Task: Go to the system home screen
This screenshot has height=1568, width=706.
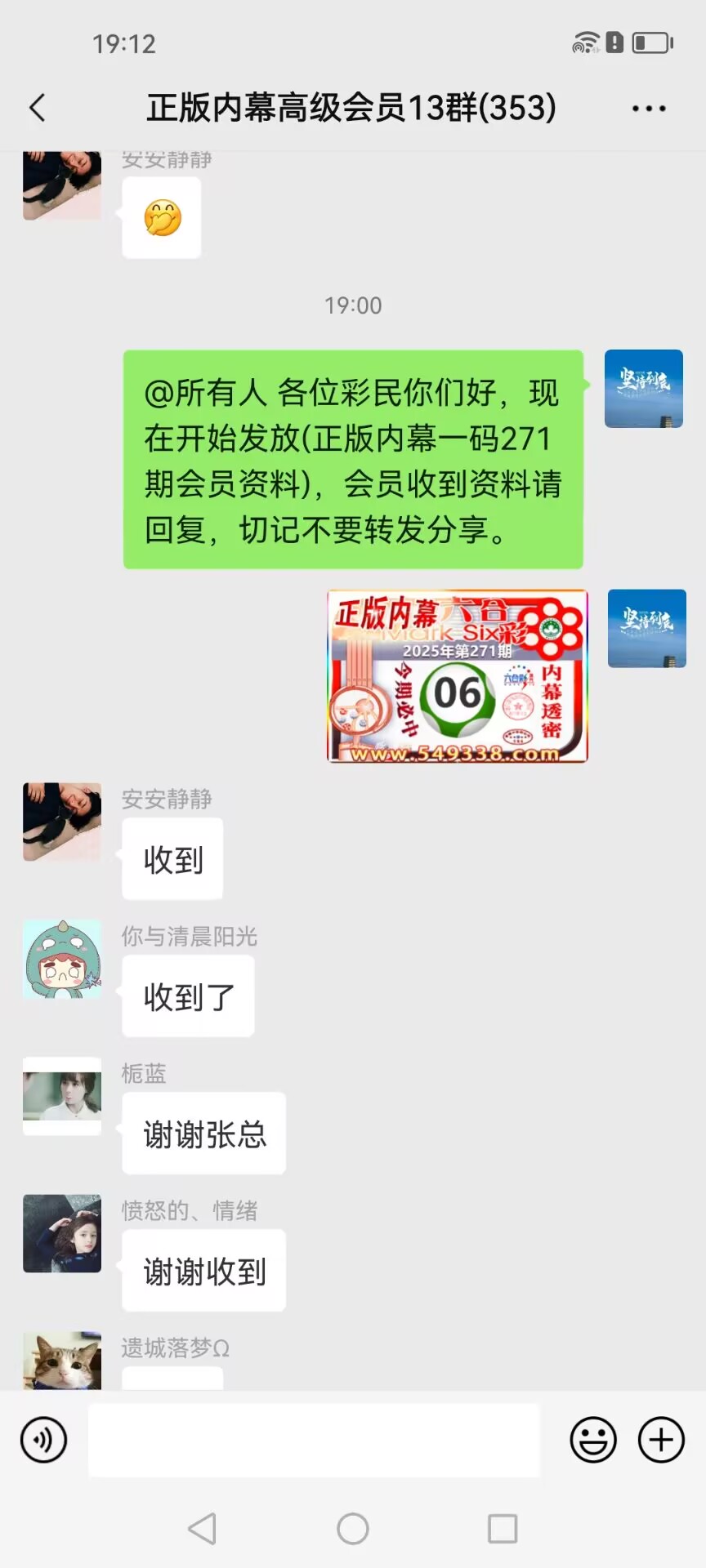Action: coord(353,1528)
